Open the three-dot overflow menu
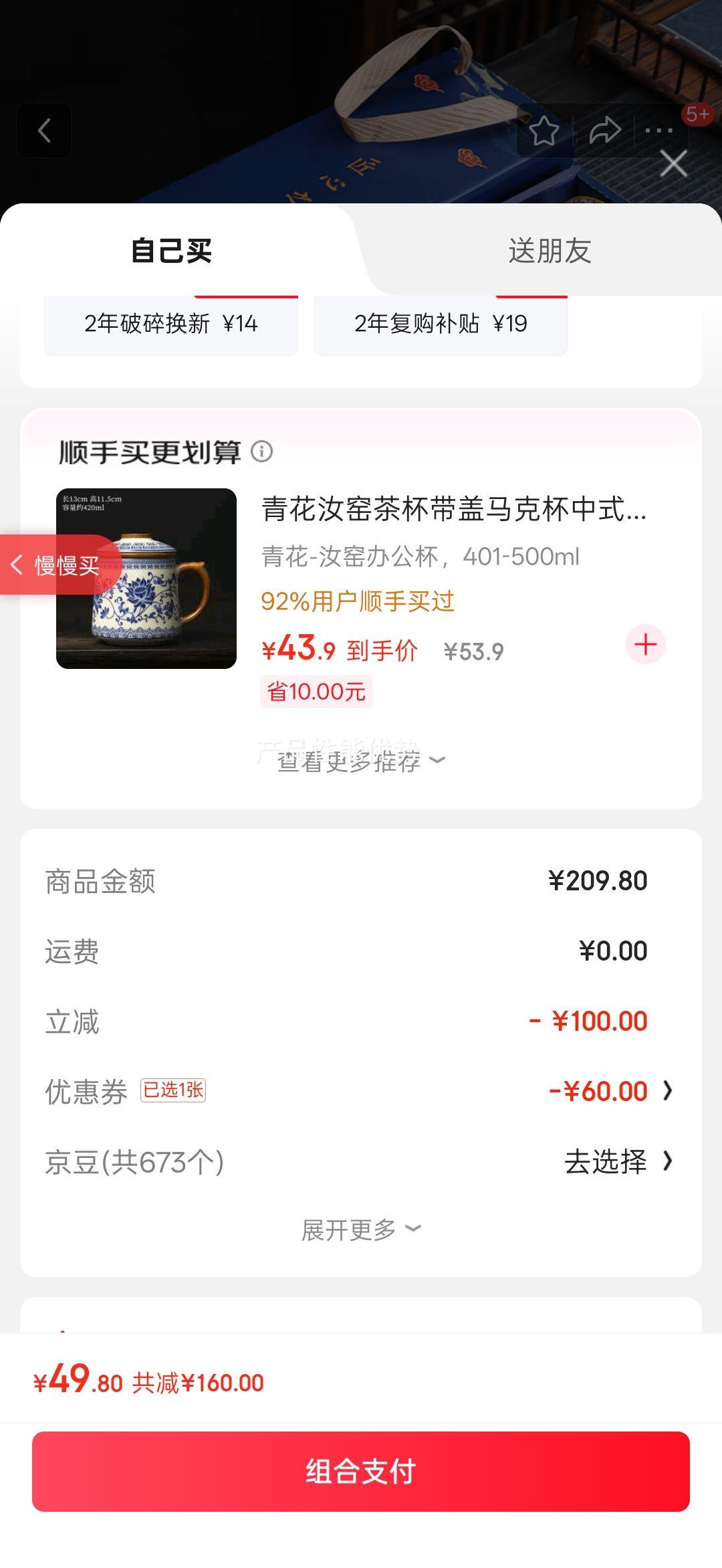 658,130
